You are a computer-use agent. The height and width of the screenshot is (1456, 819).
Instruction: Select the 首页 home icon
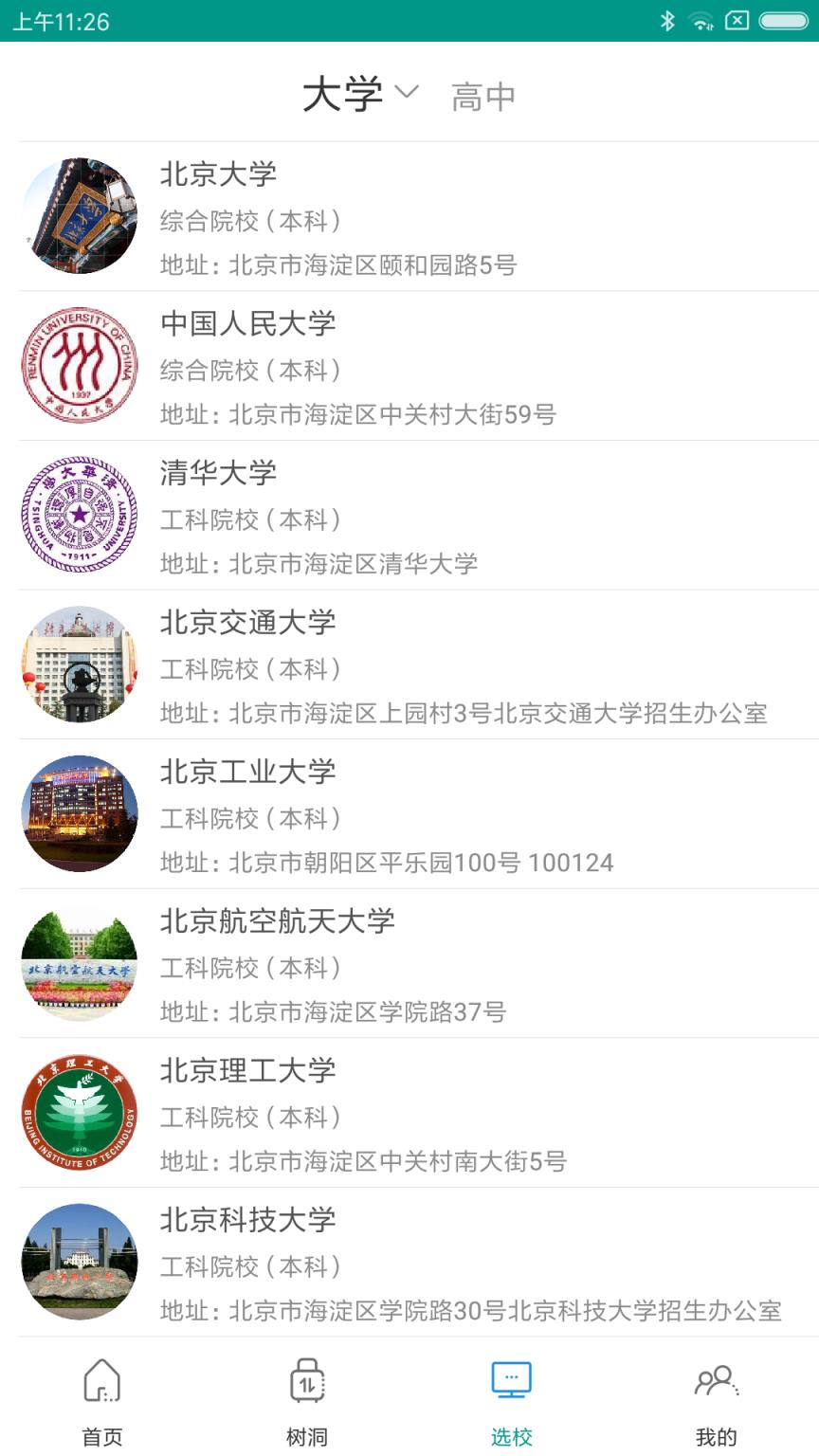click(x=101, y=1383)
